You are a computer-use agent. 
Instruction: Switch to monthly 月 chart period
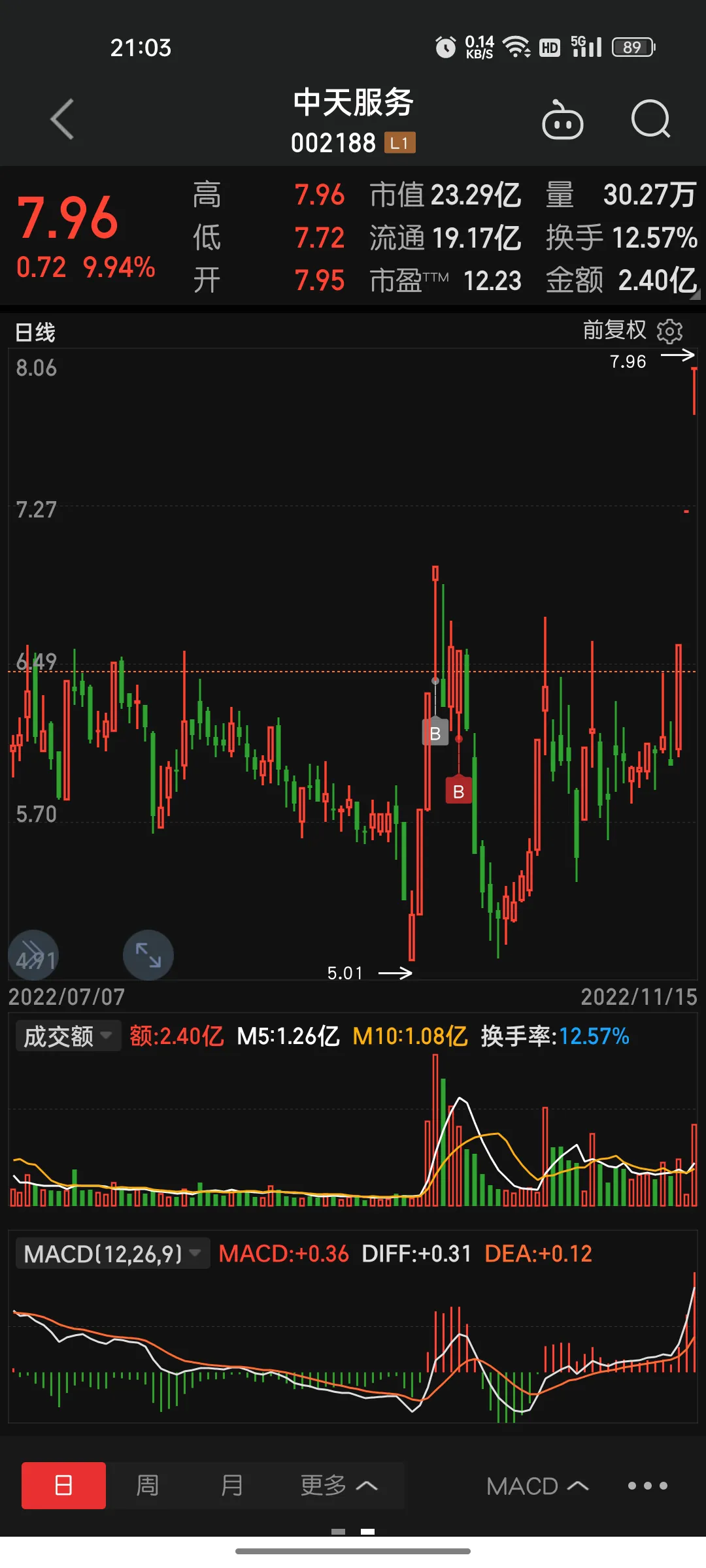tap(232, 1486)
